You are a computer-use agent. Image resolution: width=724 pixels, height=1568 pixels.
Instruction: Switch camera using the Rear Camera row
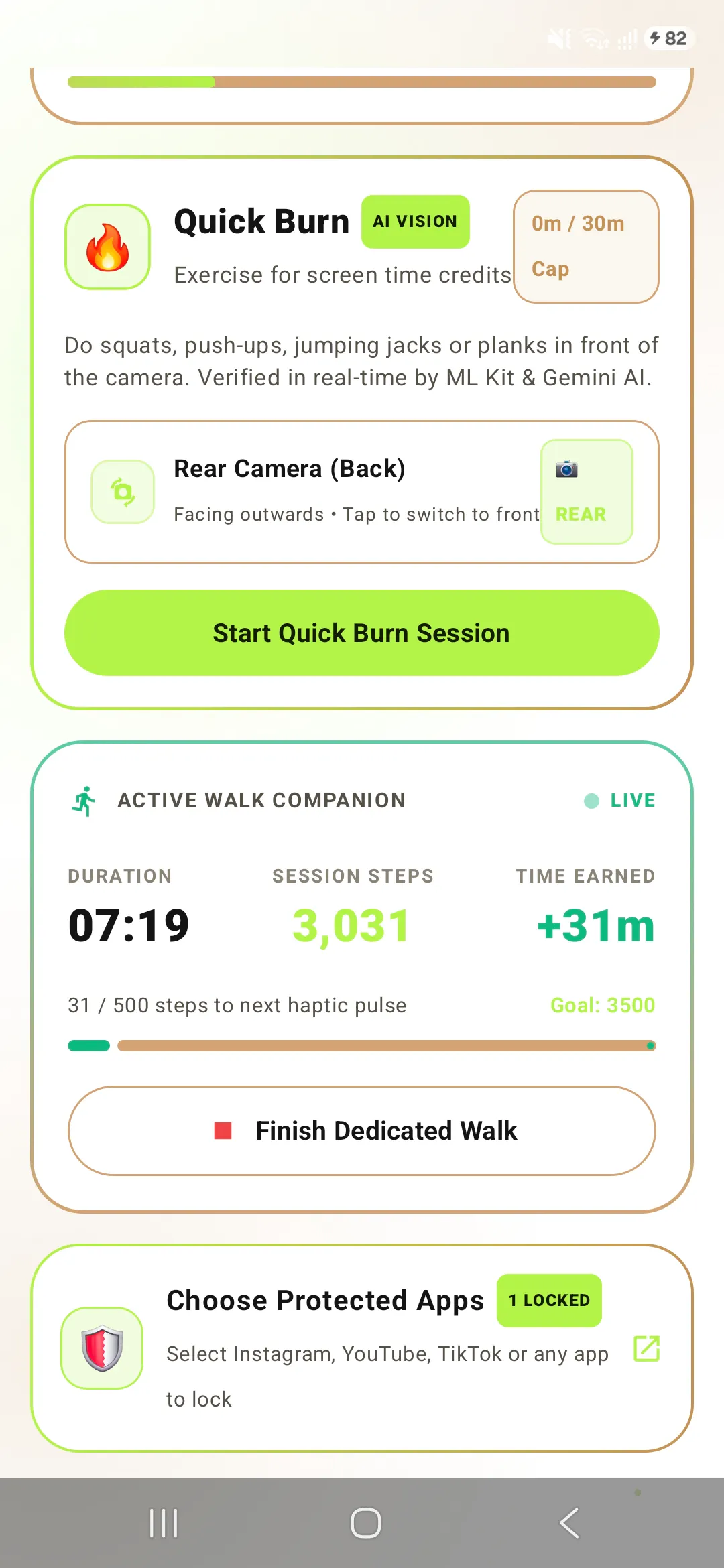click(362, 492)
